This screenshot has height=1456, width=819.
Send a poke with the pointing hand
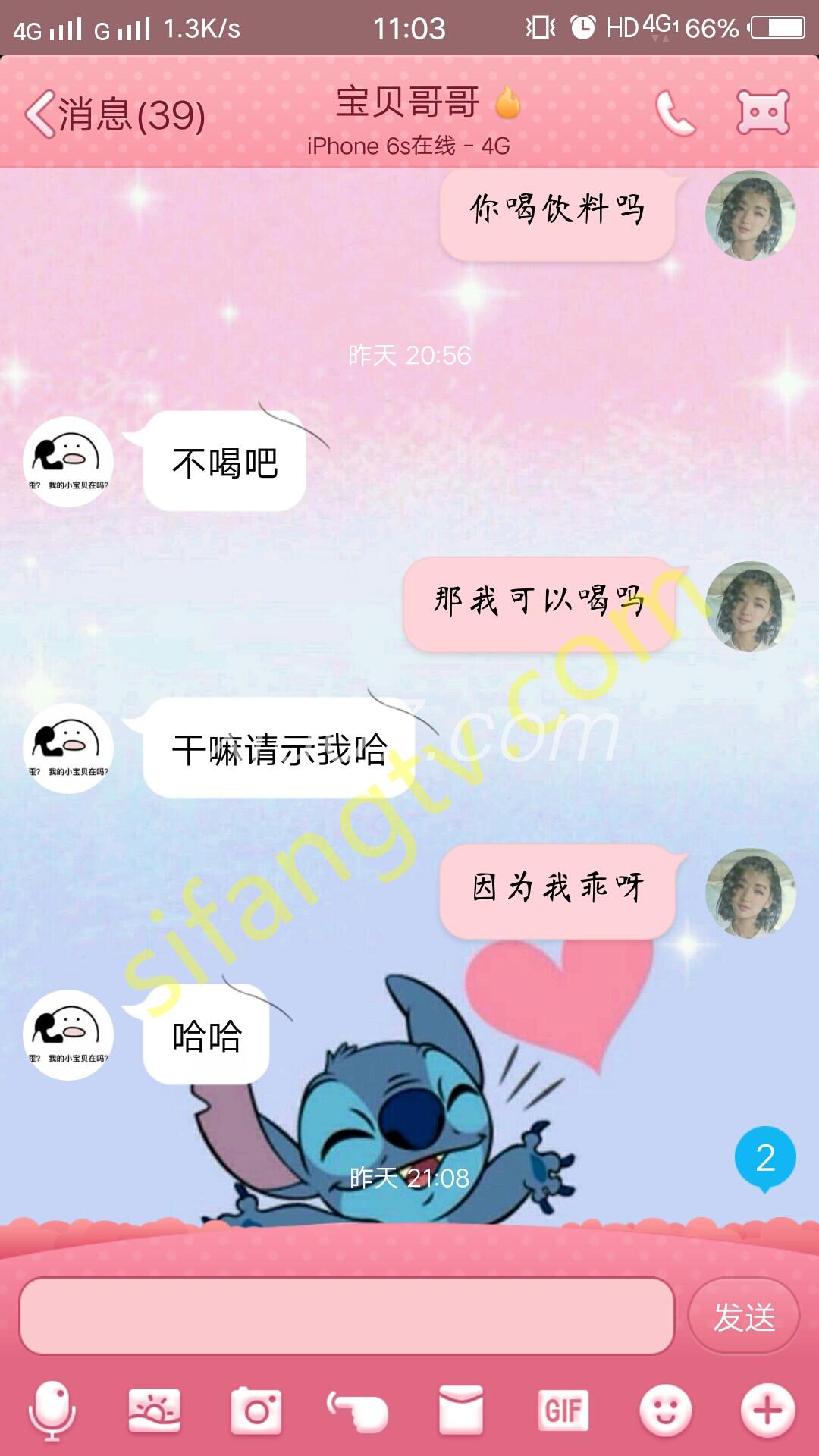point(359,1410)
